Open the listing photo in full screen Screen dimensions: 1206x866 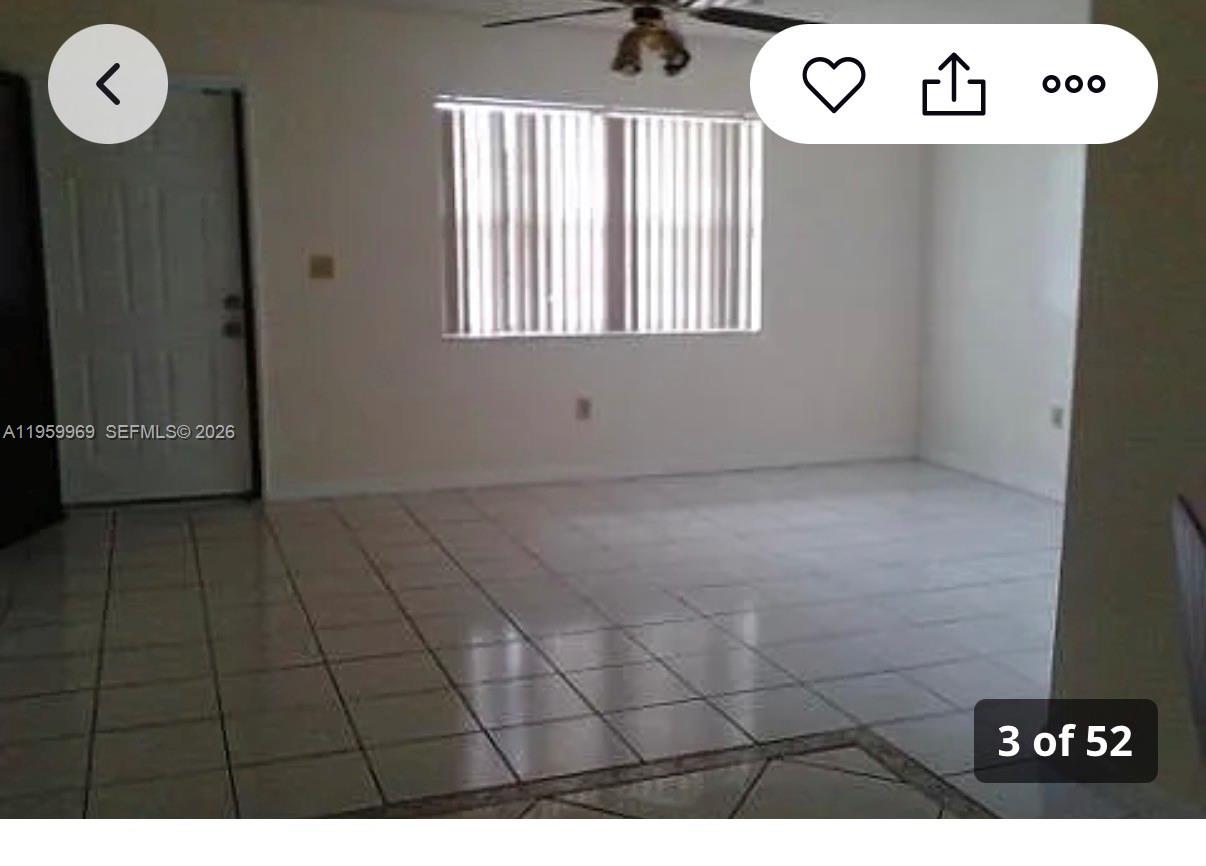tap(600, 450)
